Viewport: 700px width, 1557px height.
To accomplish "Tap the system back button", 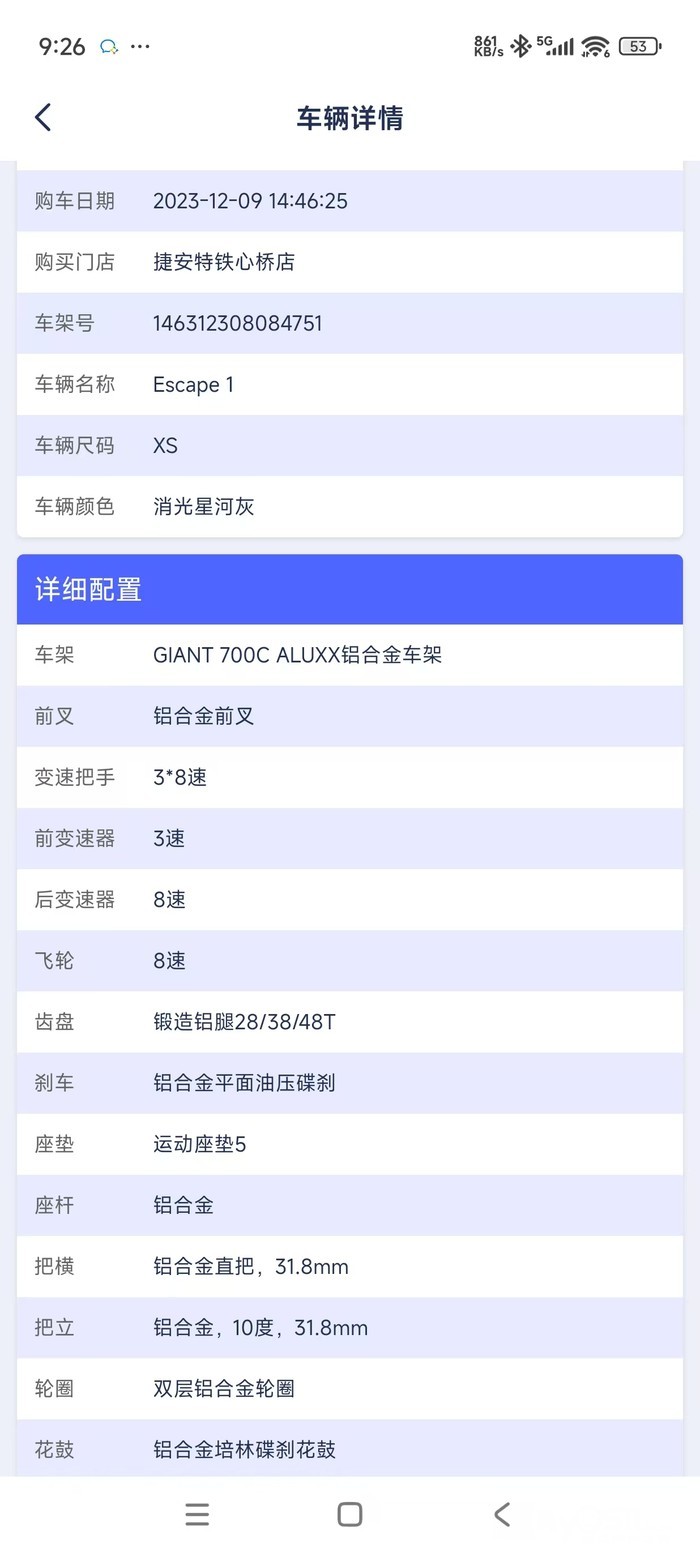I will [502, 1514].
